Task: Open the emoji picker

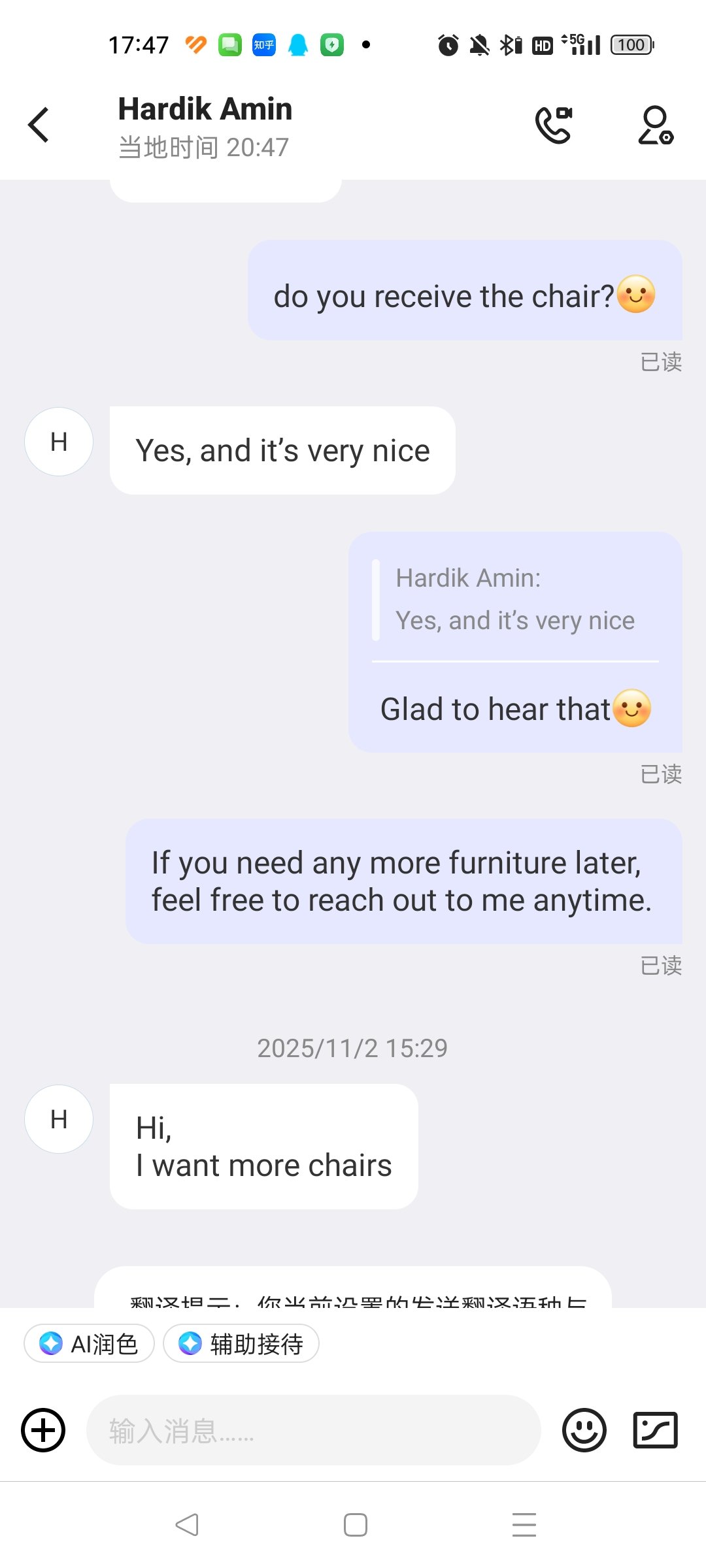Action: pos(584,1430)
